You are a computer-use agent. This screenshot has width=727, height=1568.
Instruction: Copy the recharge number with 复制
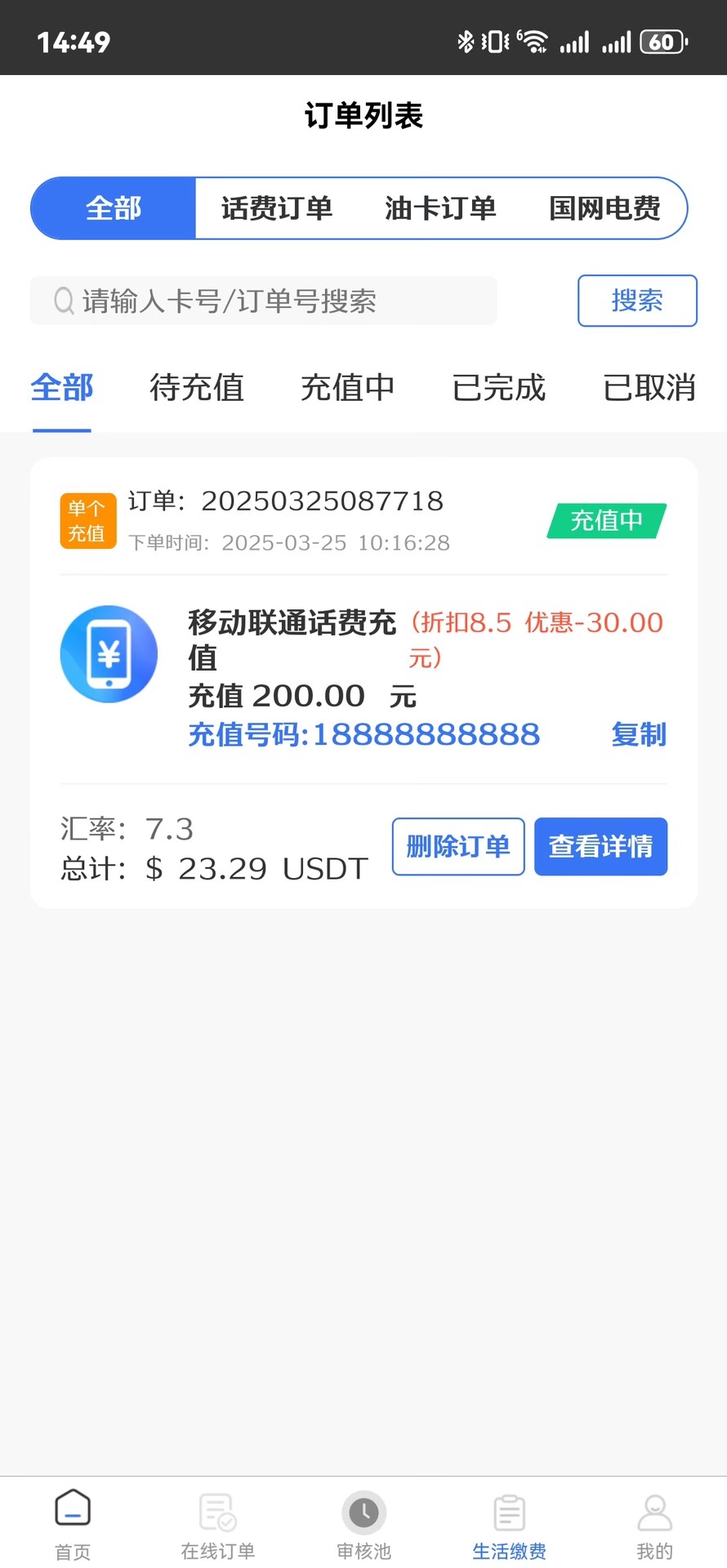(x=639, y=734)
